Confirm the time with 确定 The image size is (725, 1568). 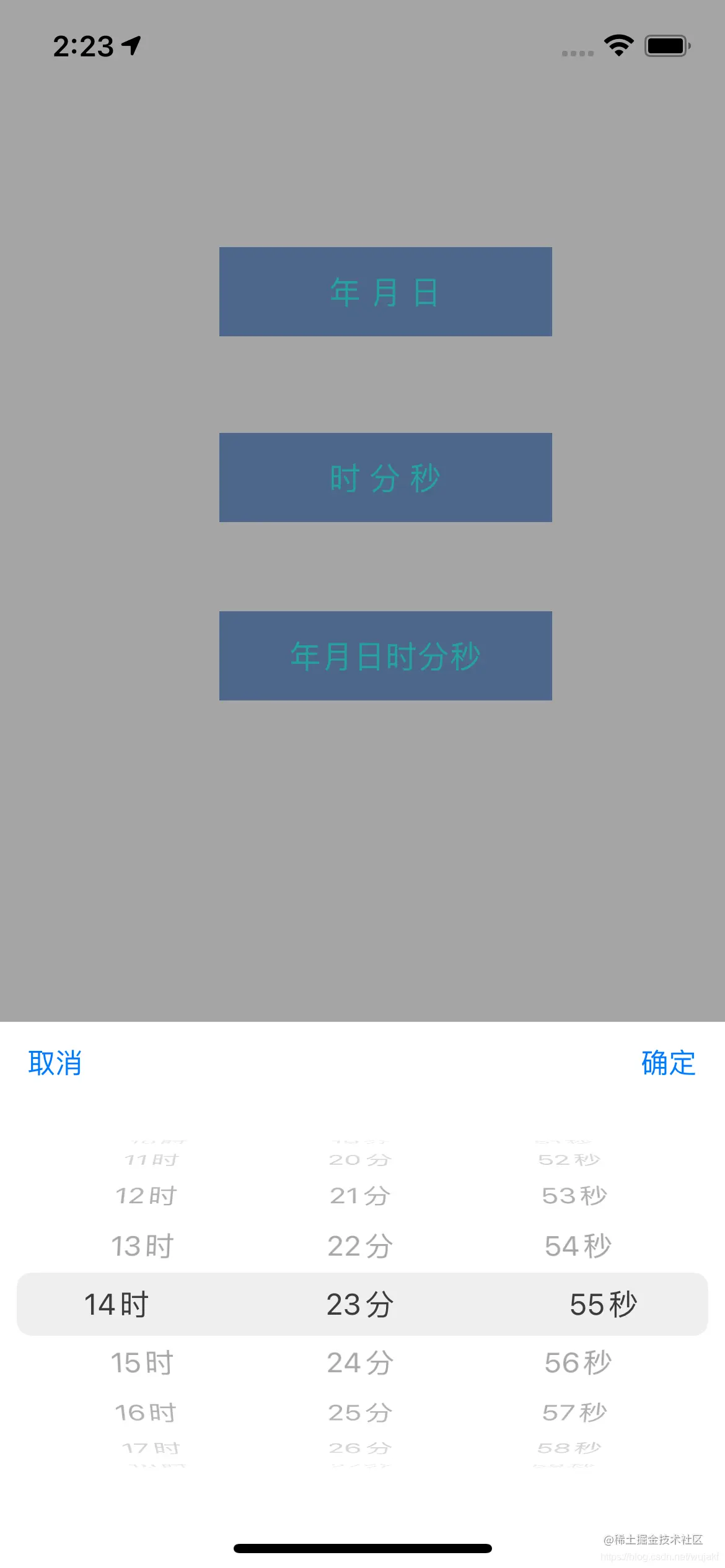pyautogui.click(x=668, y=1063)
